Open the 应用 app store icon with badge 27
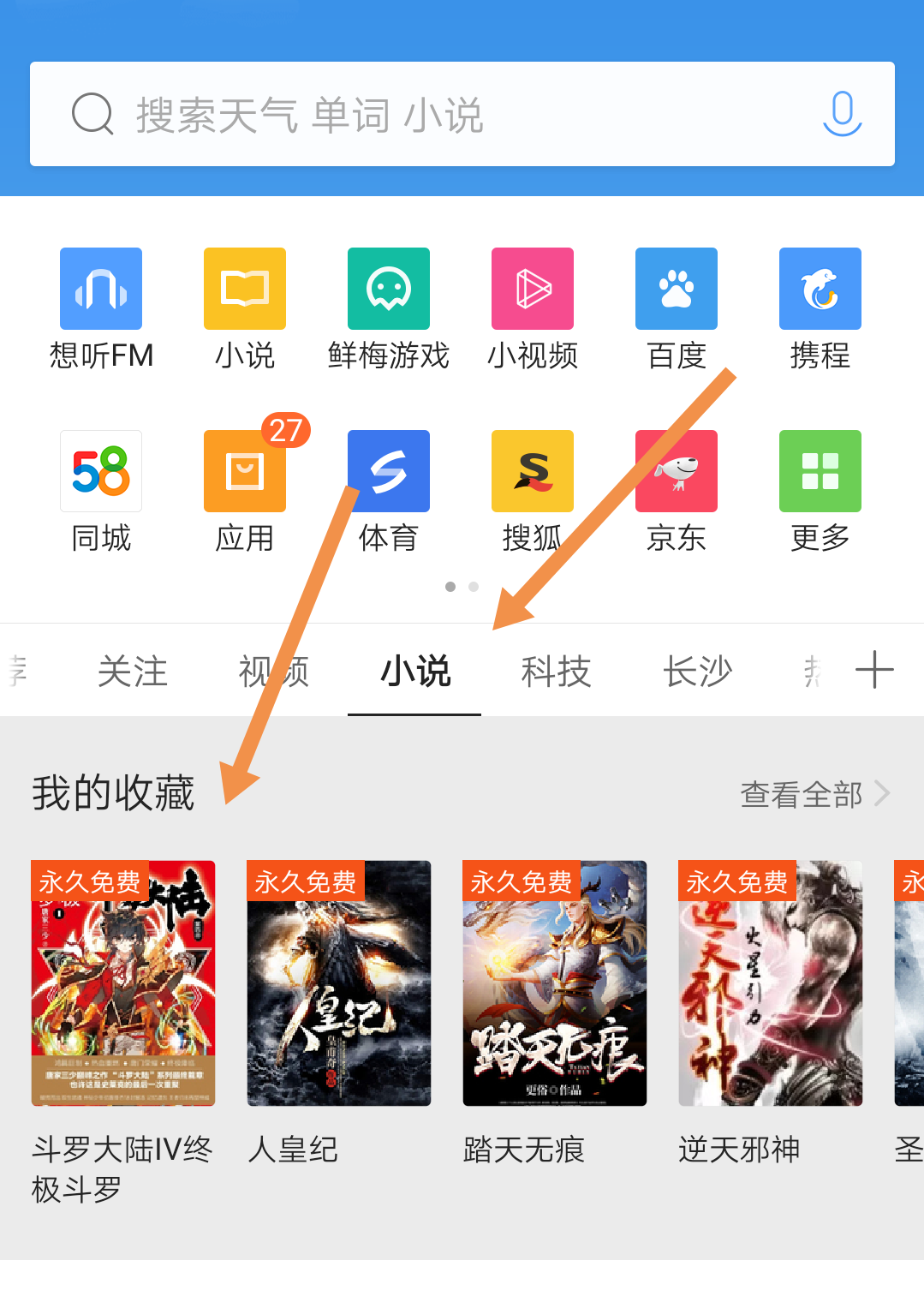924x1302 pixels. click(244, 471)
